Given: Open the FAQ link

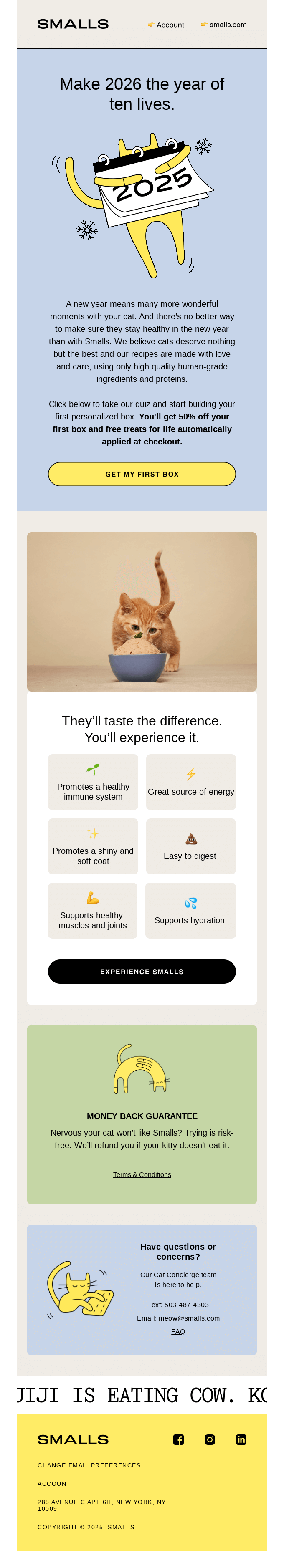Looking at the screenshot, I should pos(178,1332).
